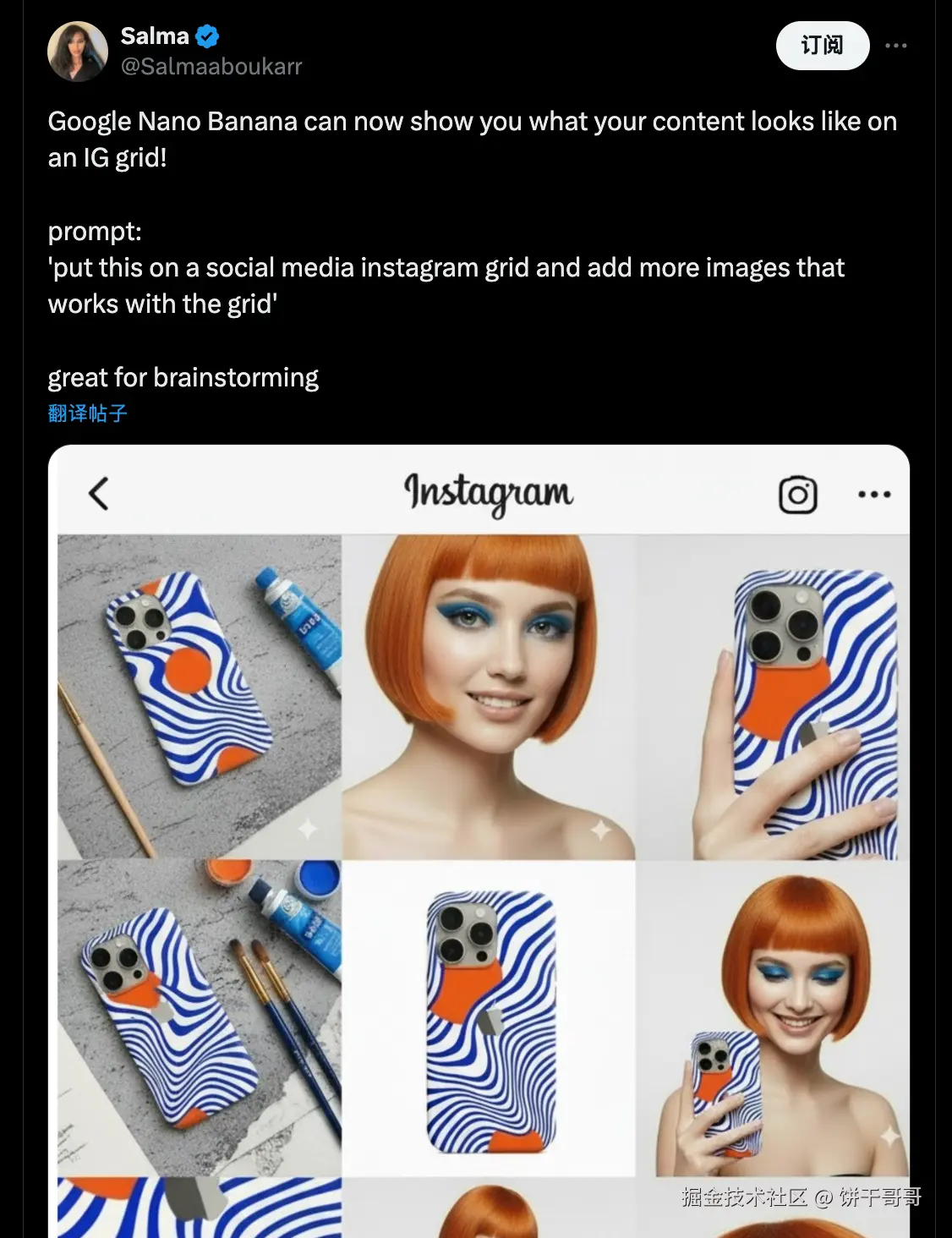
Task: Open the @Salmaaboukarr profile handle
Action: 211,67
